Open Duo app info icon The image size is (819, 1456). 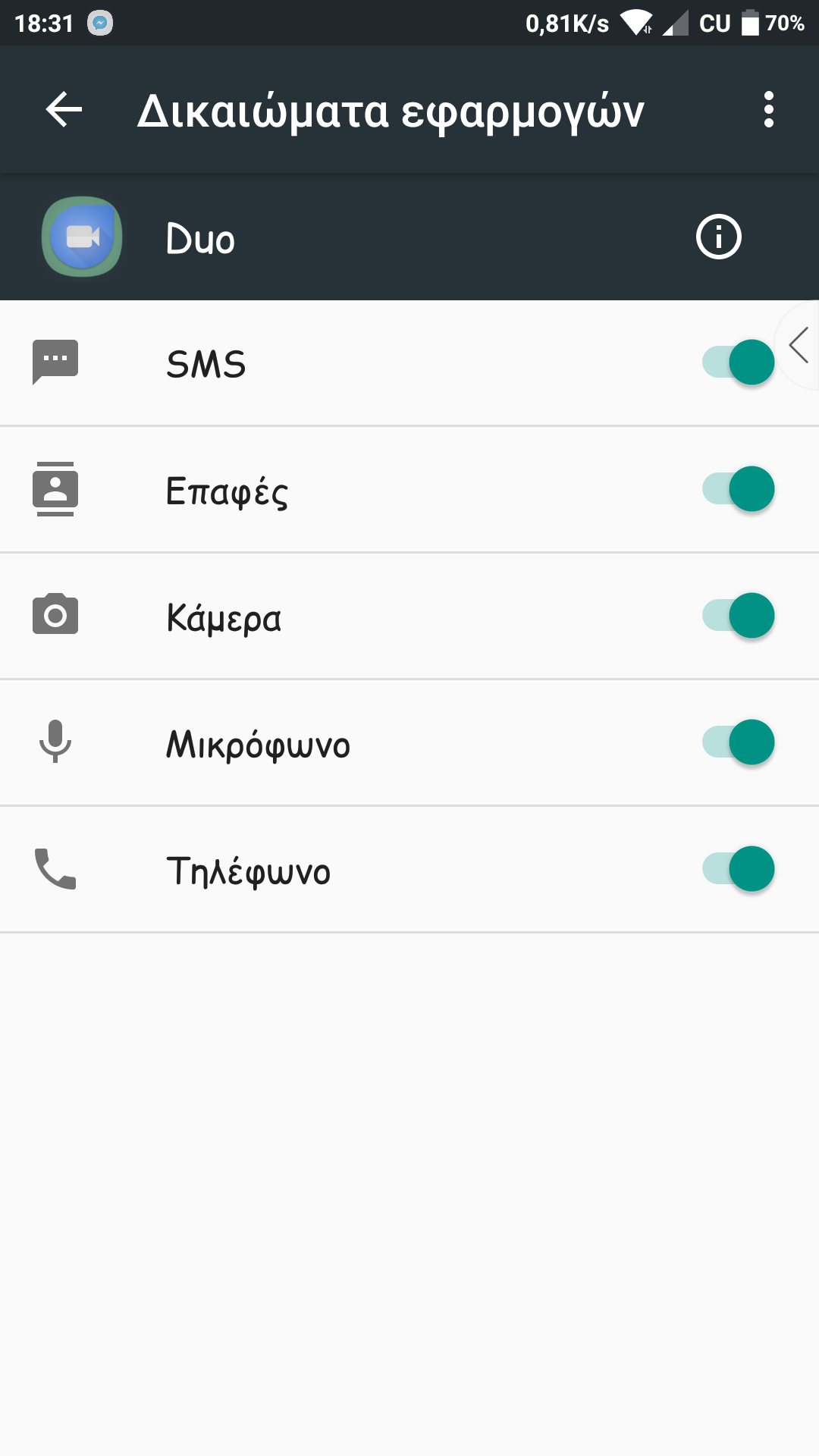tap(718, 237)
